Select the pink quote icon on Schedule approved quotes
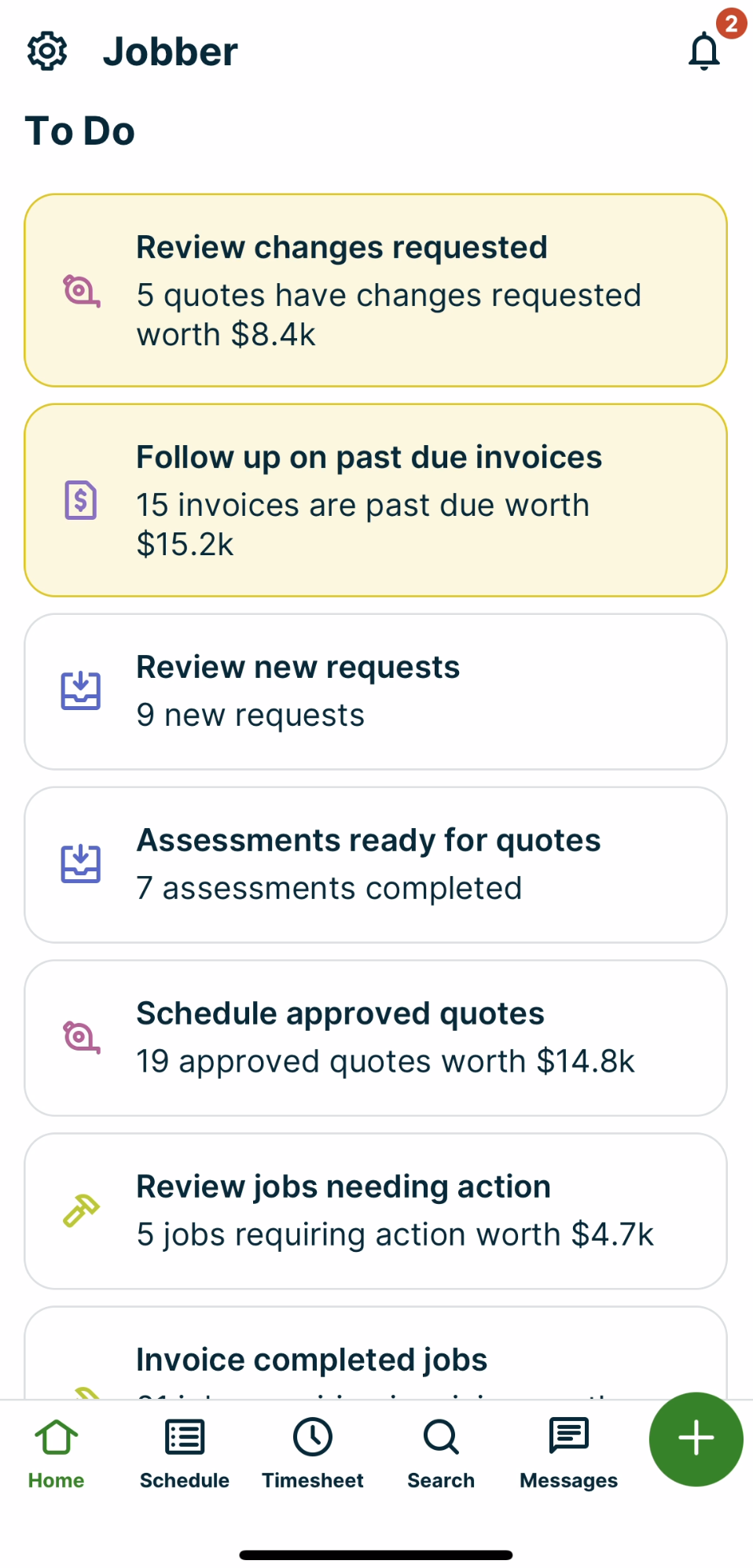The width and height of the screenshot is (753, 1568). (x=81, y=1036)
